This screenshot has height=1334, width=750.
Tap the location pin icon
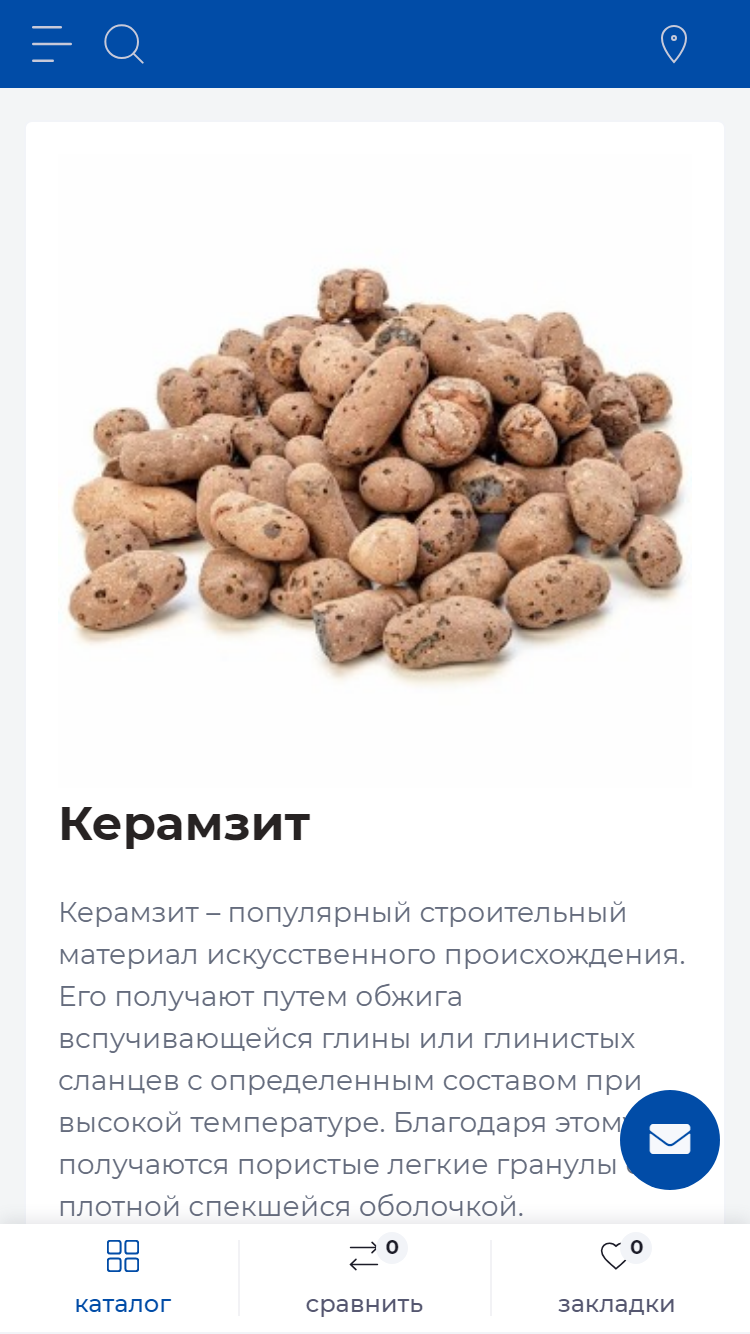pos(674,44)
